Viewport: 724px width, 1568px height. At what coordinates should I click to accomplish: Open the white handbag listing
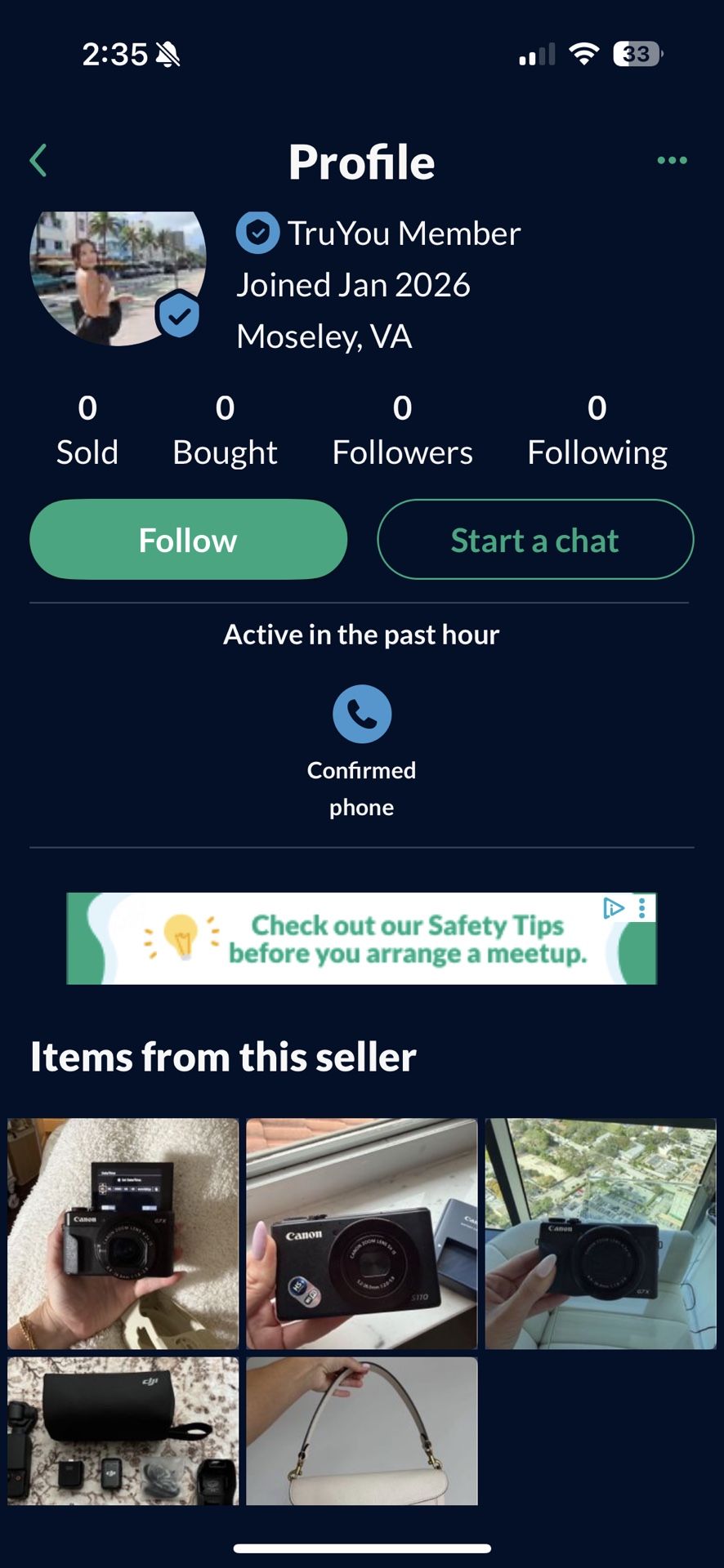pyautogui.click(x=362, y=1431)
